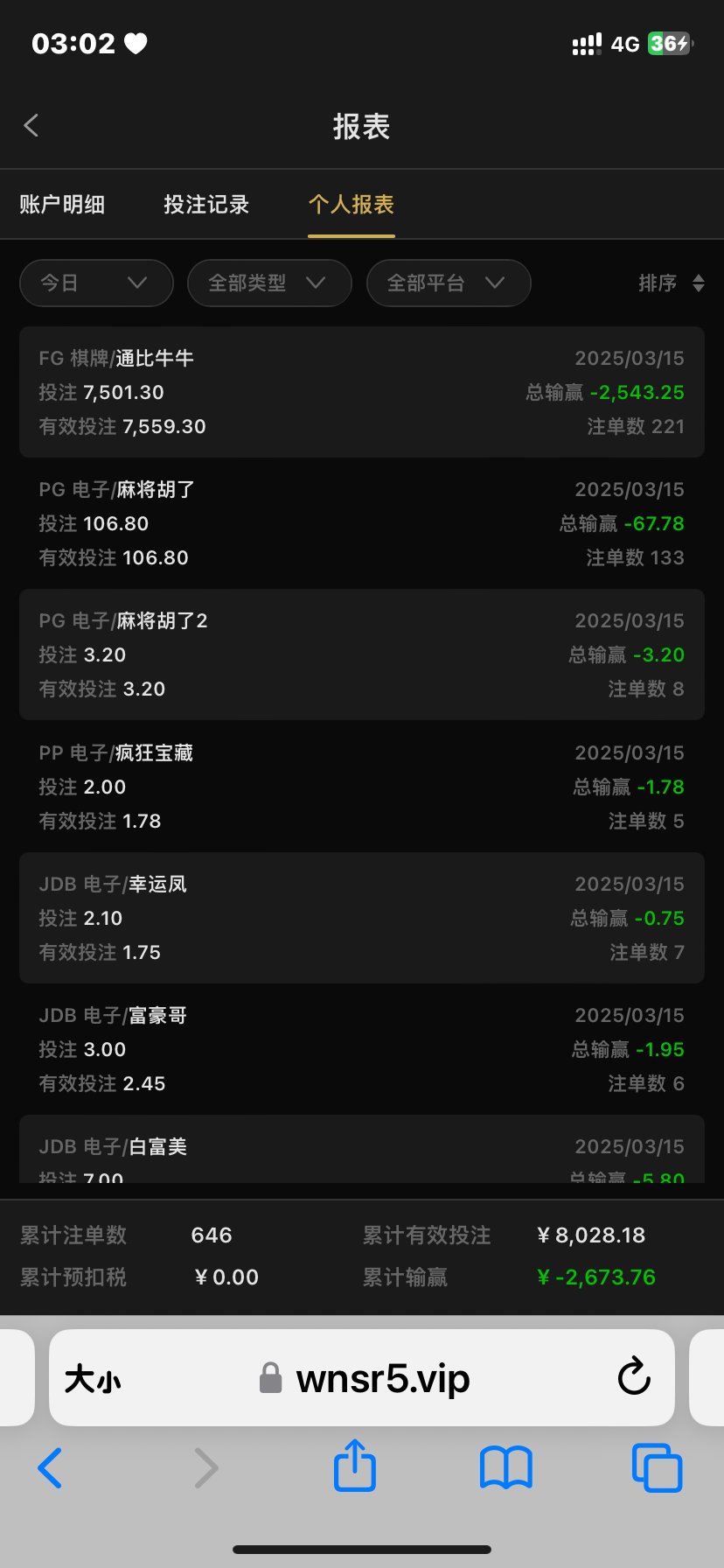The width and height of the screenshot is (724, 1568).
Task: Expand the 今日 date dropdown
Action: click(x=96, y=283)
